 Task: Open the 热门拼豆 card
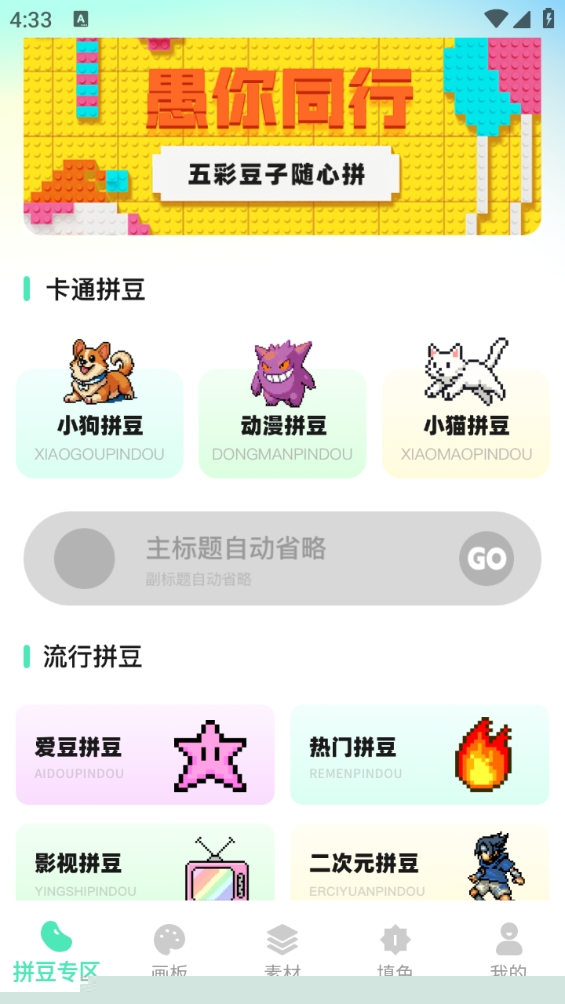420,754
